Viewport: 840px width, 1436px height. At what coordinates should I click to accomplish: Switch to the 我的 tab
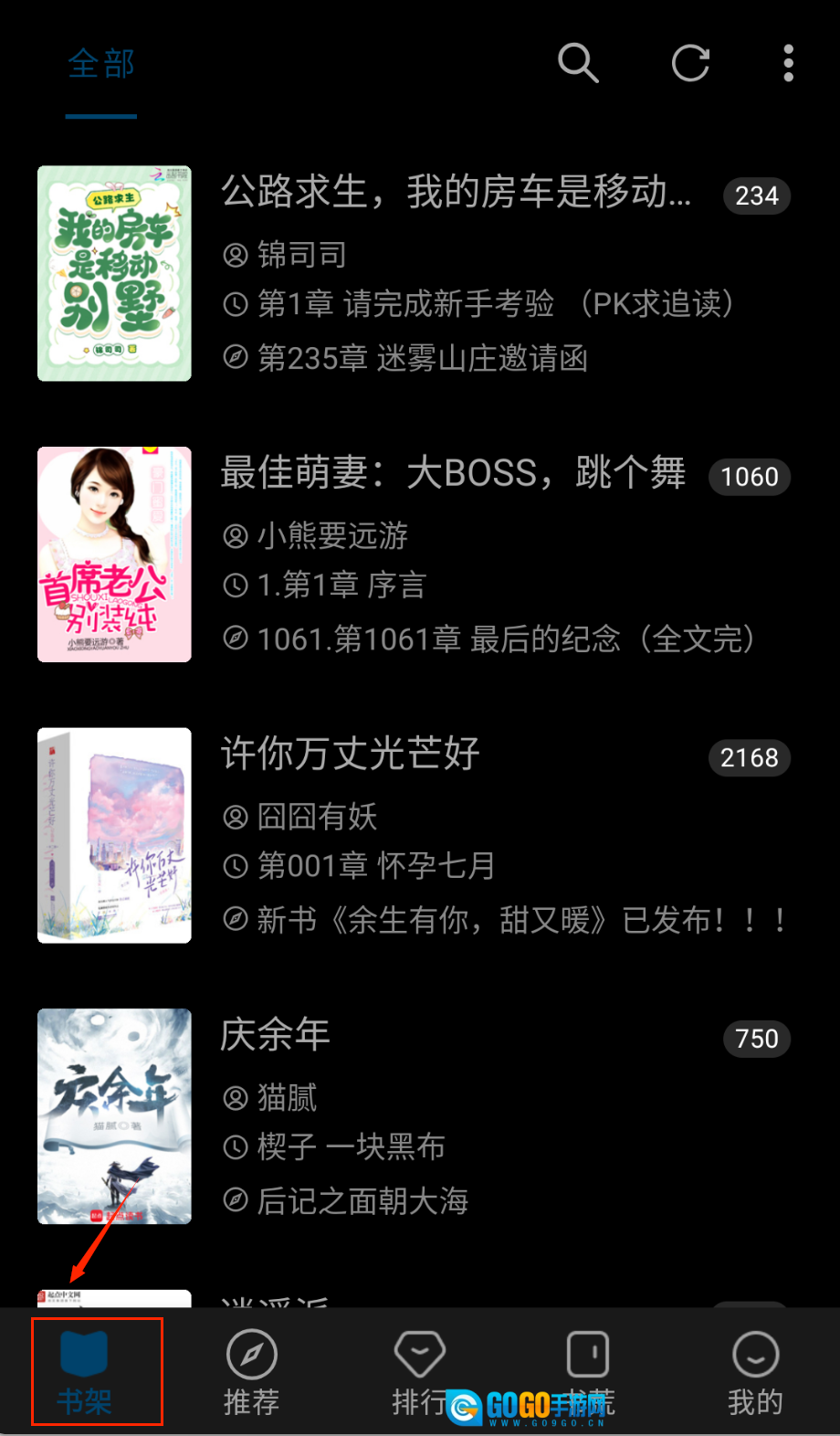pyautogui.click(x=755, y=1372)
